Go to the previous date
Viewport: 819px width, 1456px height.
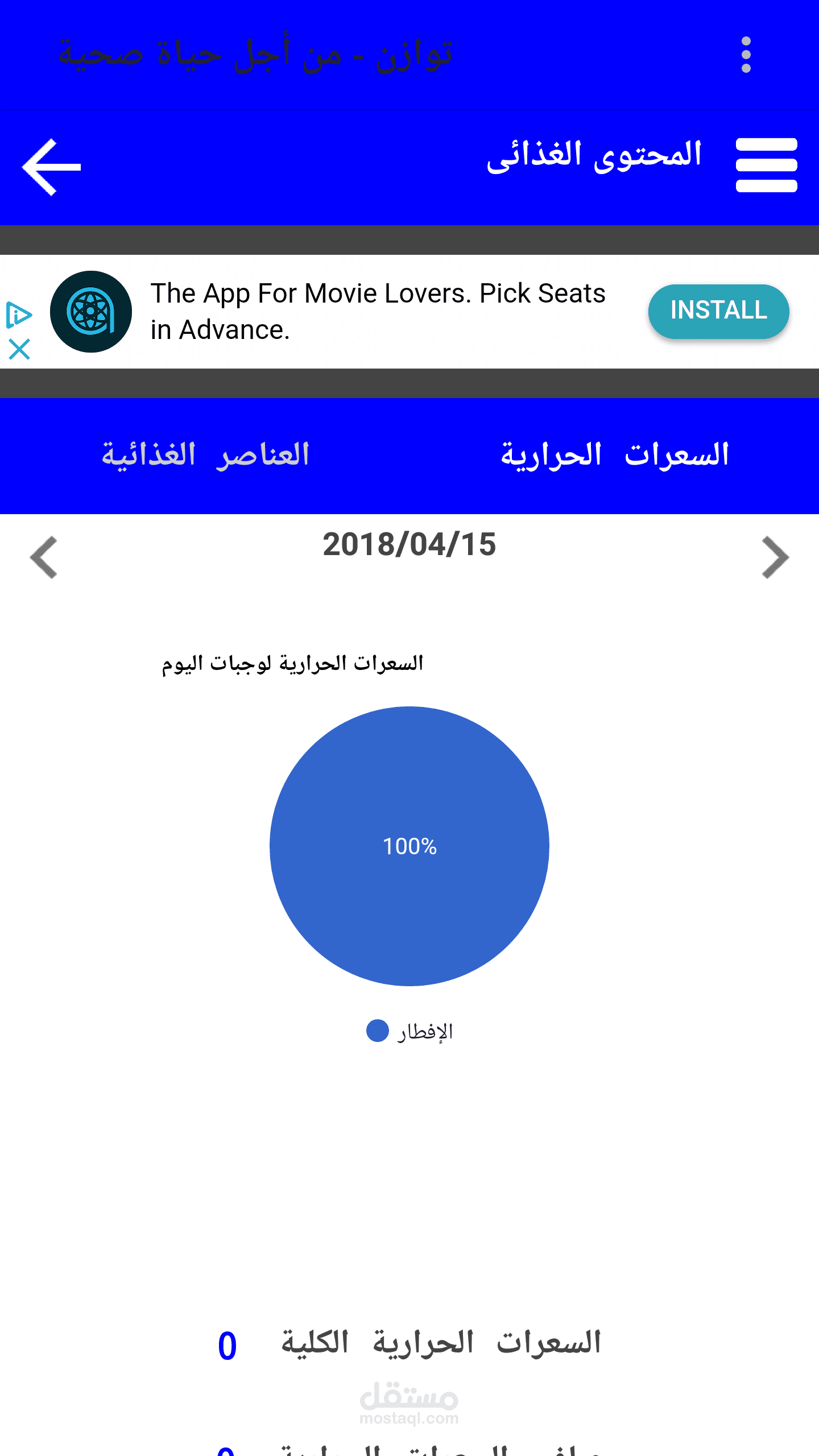coord(44,557)
